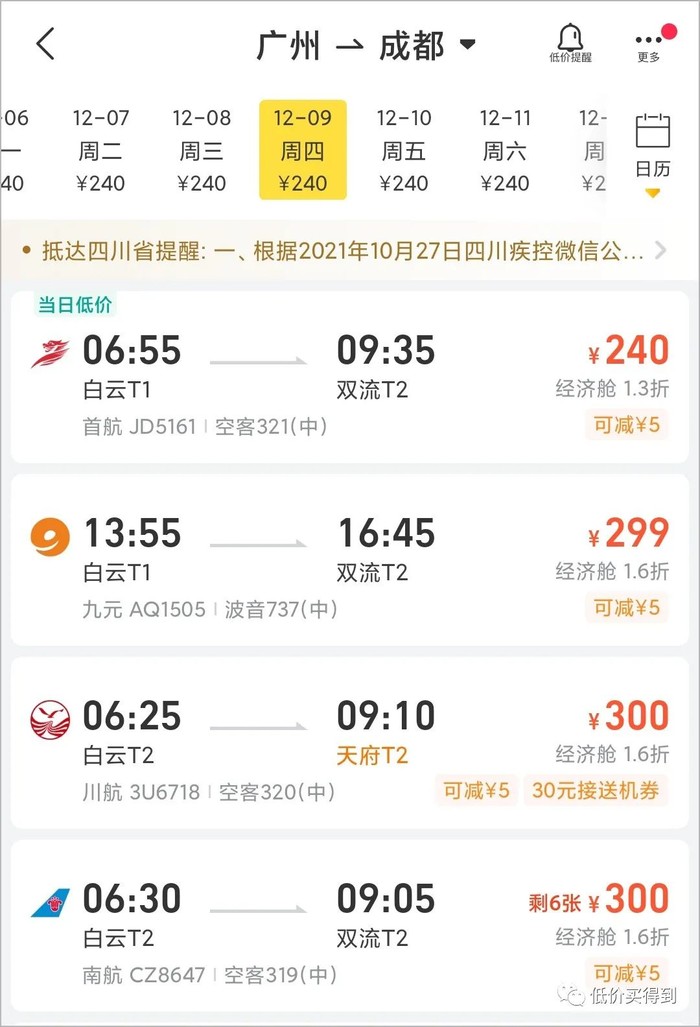Image resolution: width=700 pixels, height=1027 pixels.
Task: Open the 低价提醒 bell
Action: [x=570, y=44]
